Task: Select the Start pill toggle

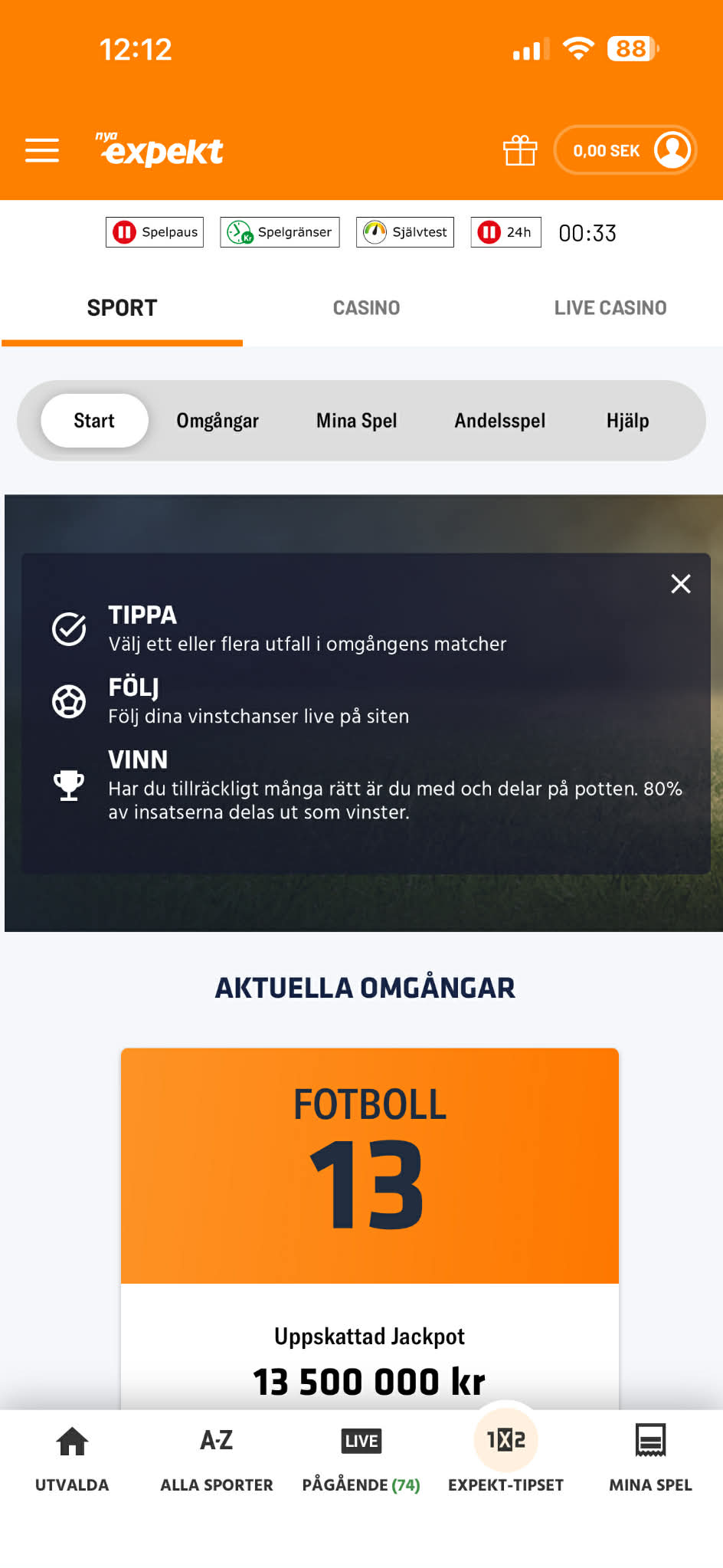Action: coord(93,420)
